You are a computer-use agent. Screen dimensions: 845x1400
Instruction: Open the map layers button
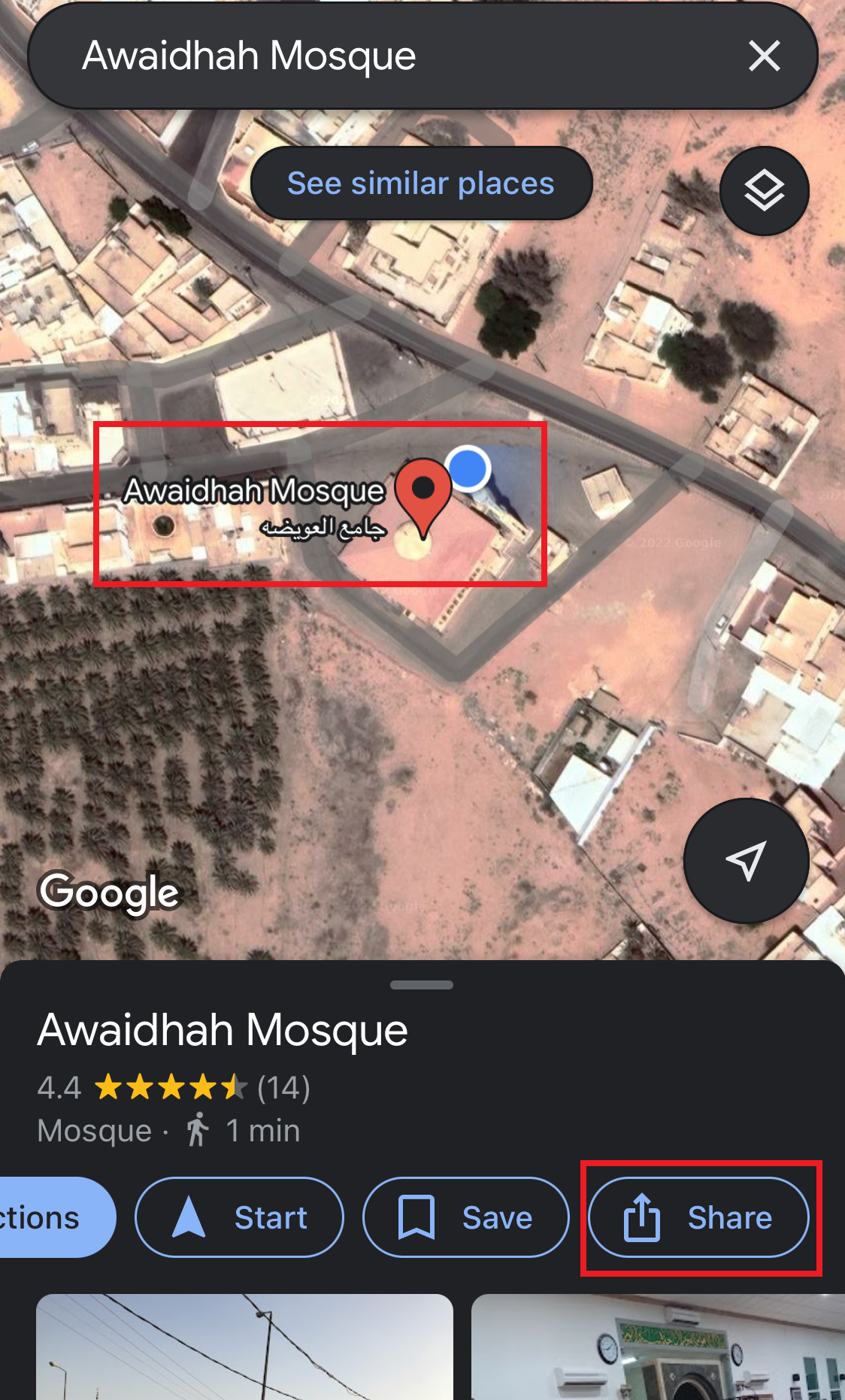point(764,191)
